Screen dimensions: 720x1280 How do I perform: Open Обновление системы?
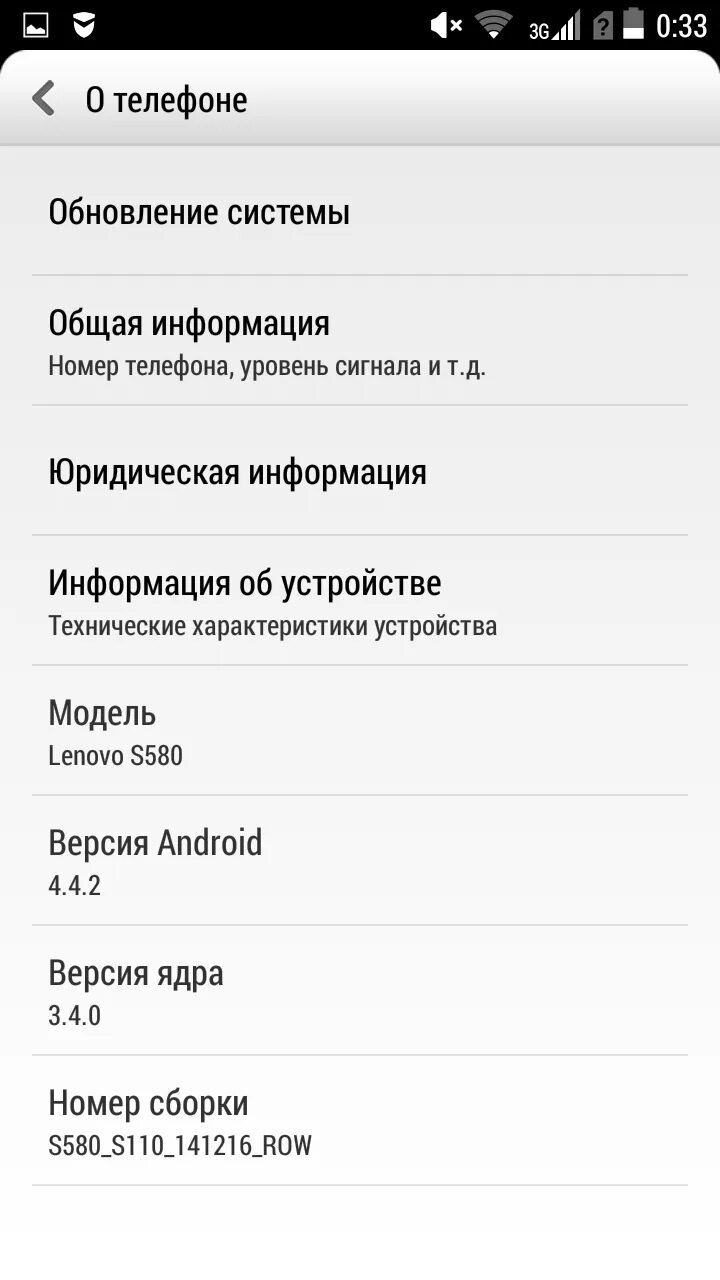pos(360,212)
